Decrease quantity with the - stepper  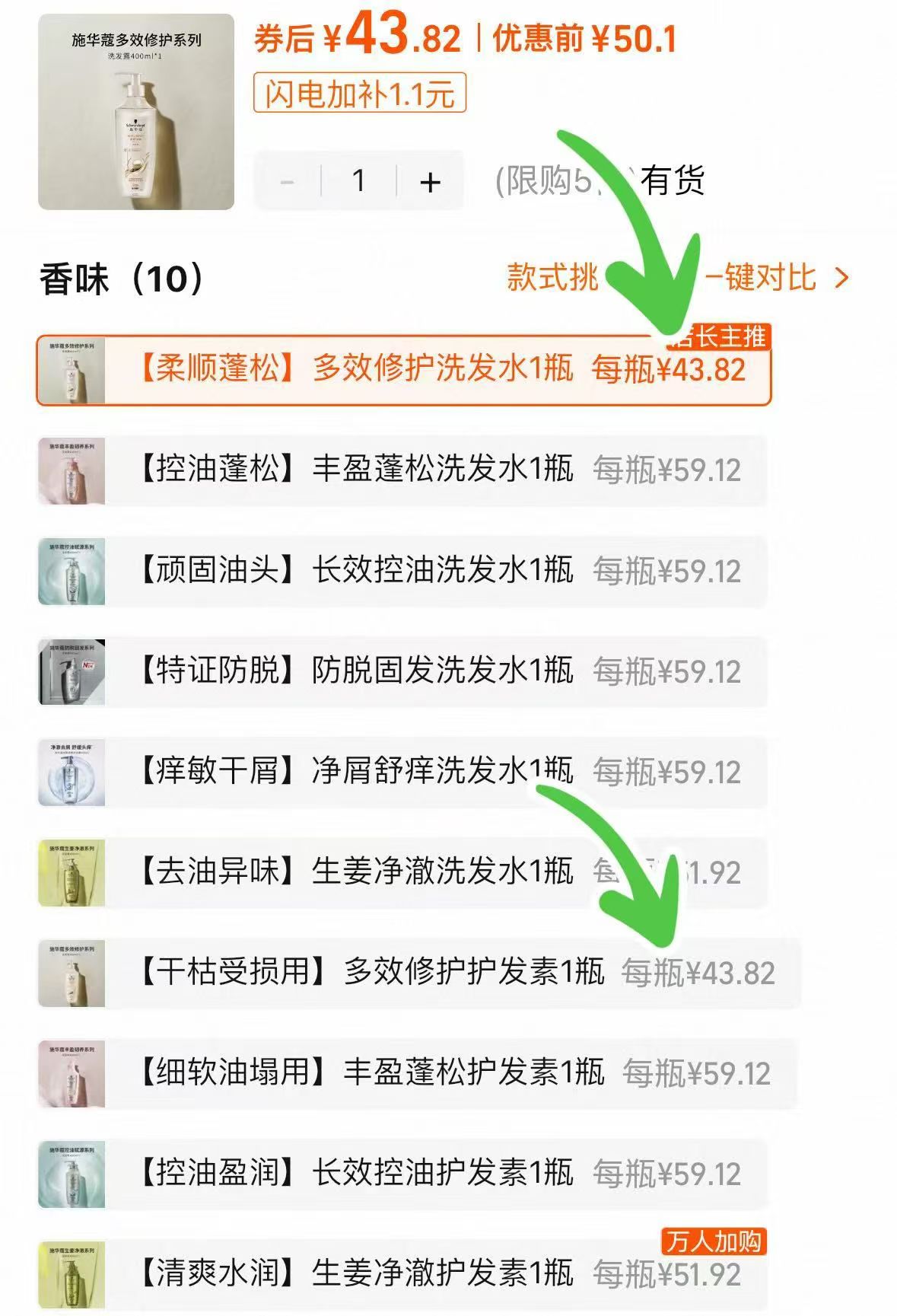pyautogui.click(x=287, y=180)
